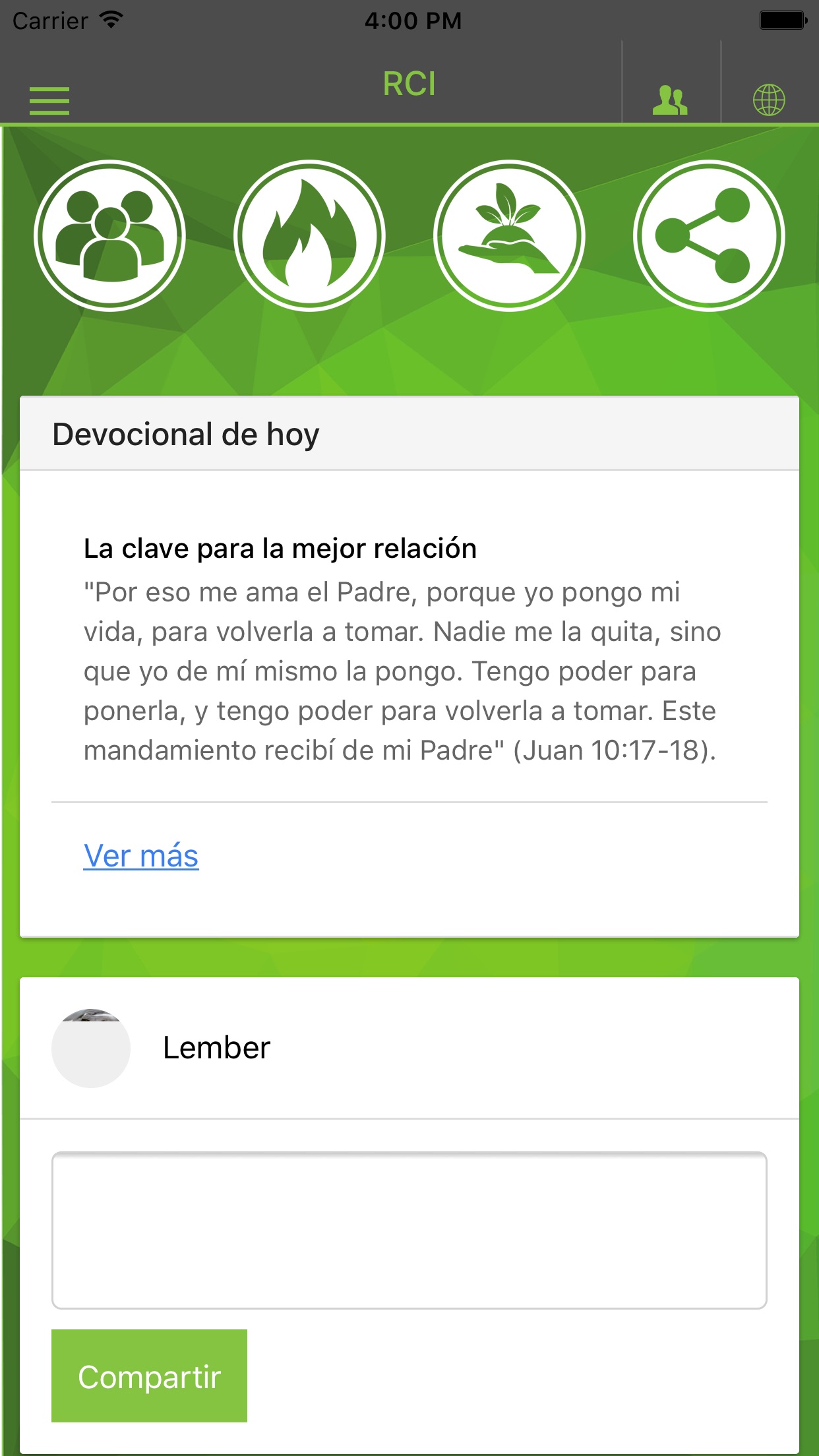
Task: Open the hand with plant icon
Action: [509, 235]
